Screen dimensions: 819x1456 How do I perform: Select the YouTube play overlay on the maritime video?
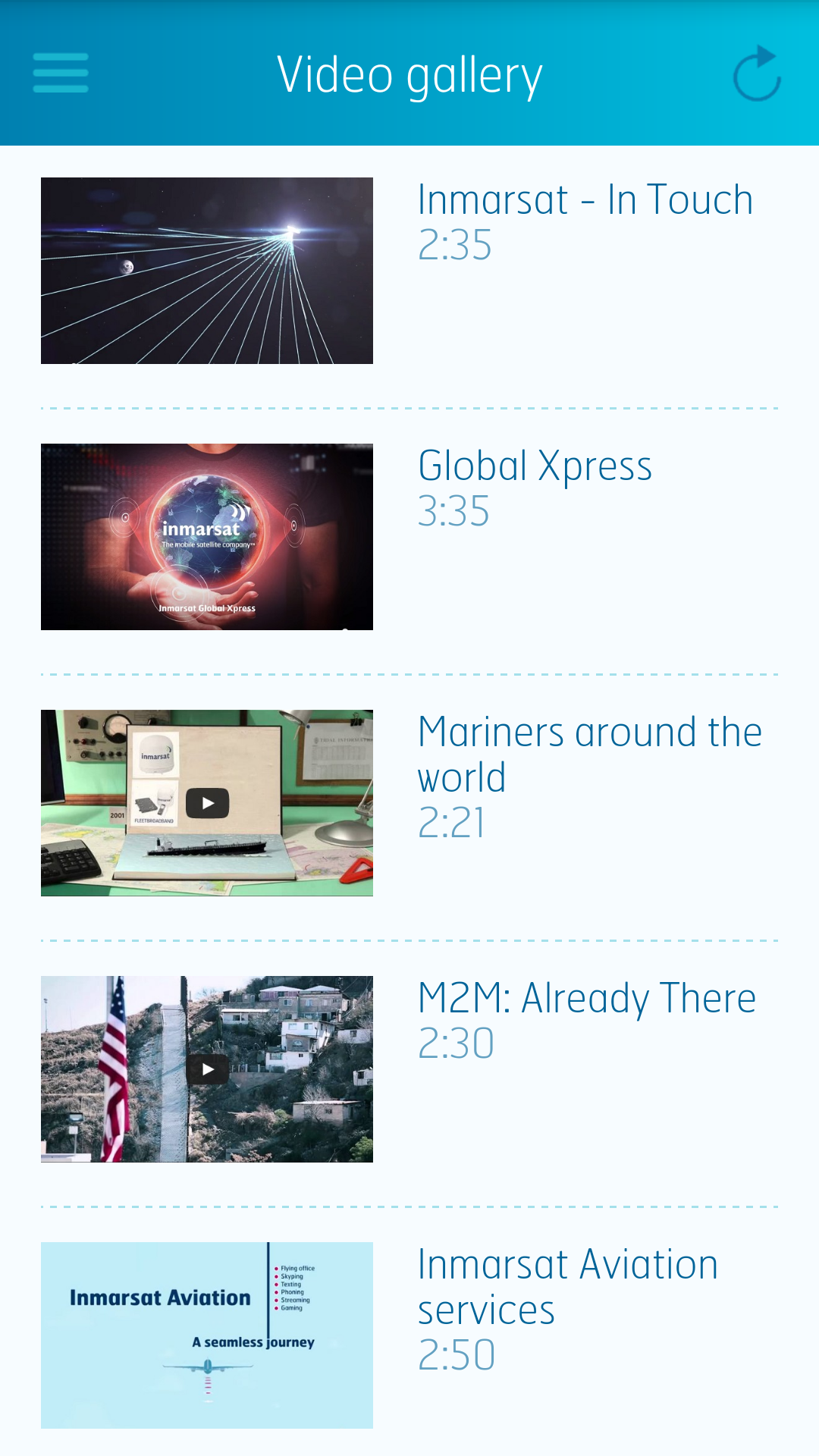pyautogui.click(x=207, y=802)
